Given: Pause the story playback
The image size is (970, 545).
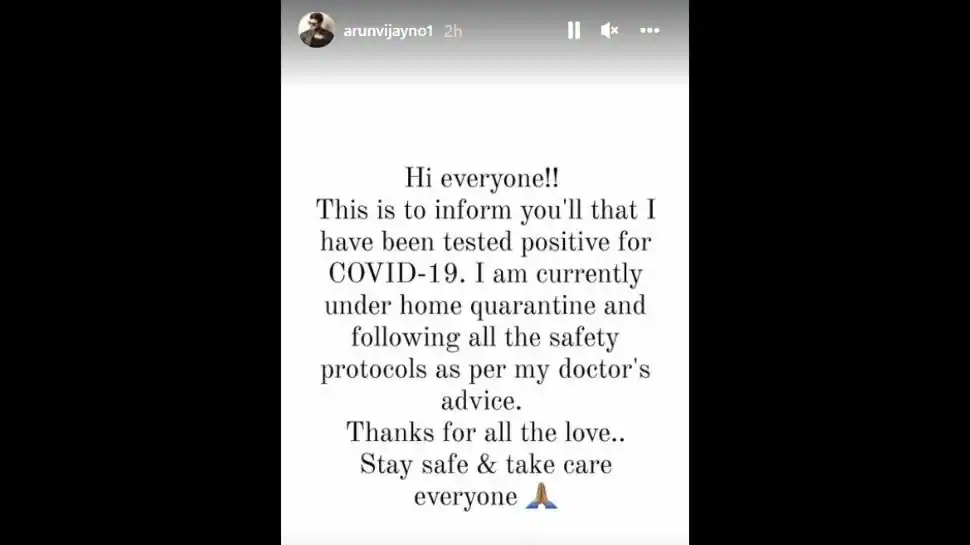Looking at the screenshot, I should pyautogui.click(x=574, y=31).
